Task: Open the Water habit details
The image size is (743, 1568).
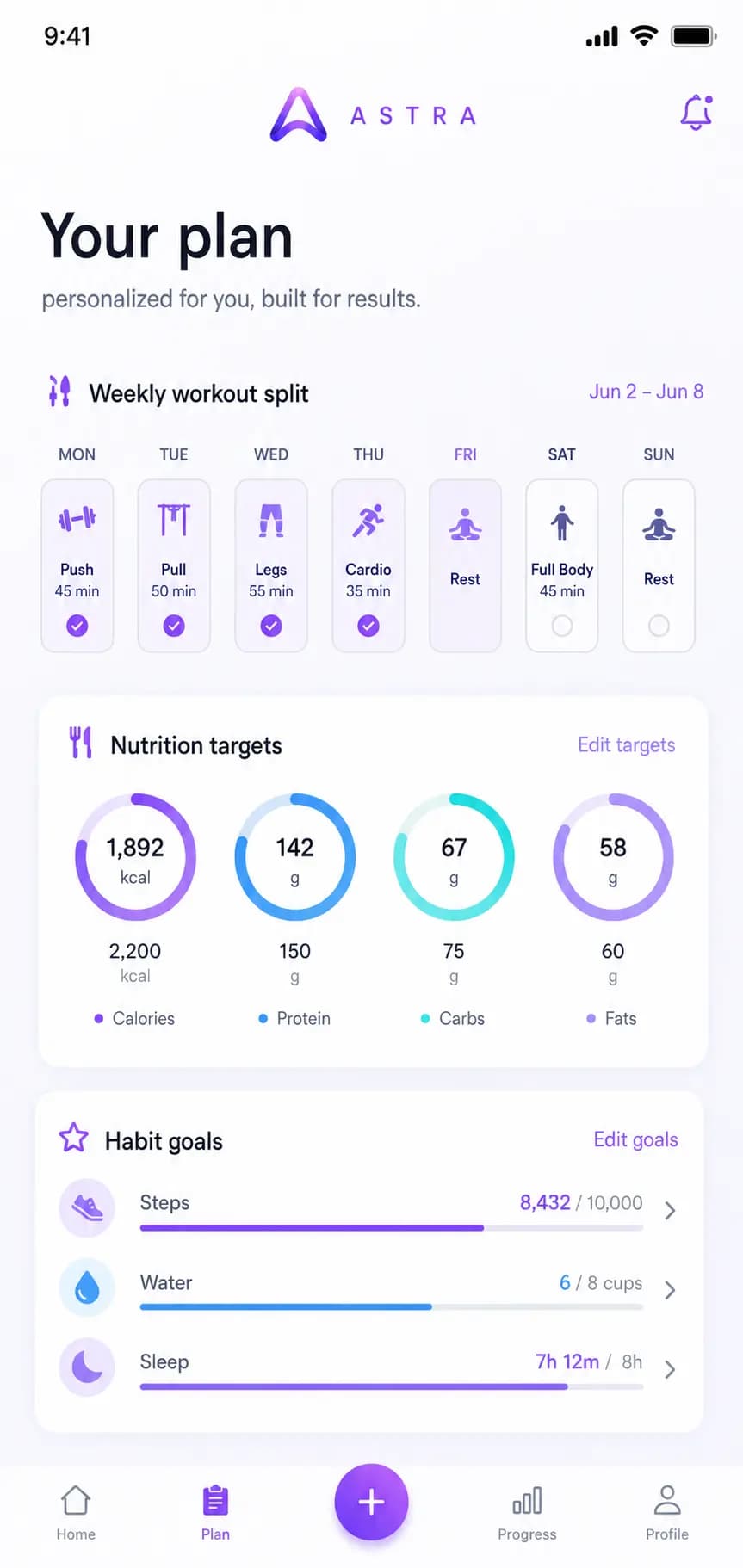Action: 368,1288
